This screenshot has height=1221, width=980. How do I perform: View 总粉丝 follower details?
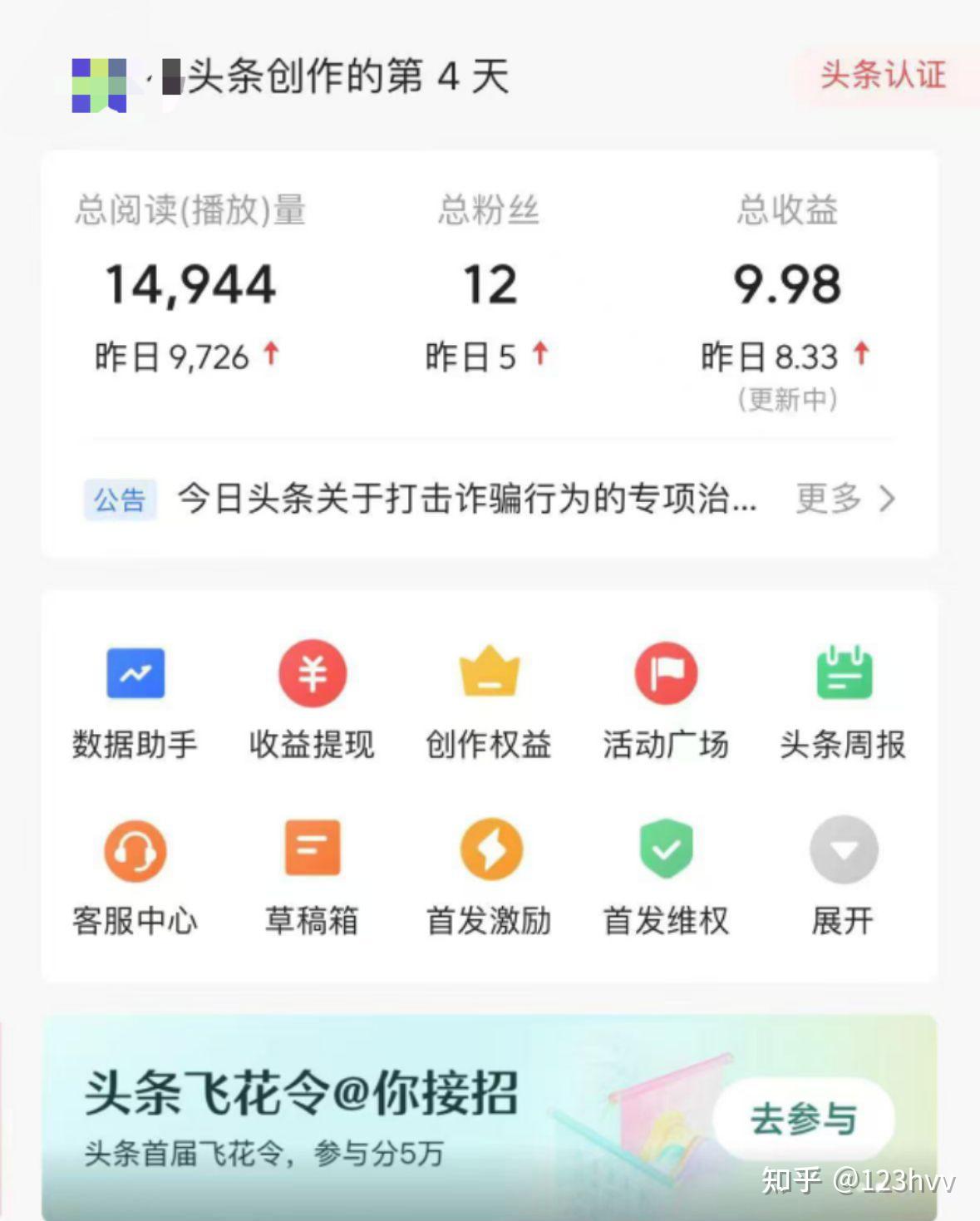(490, 284)
